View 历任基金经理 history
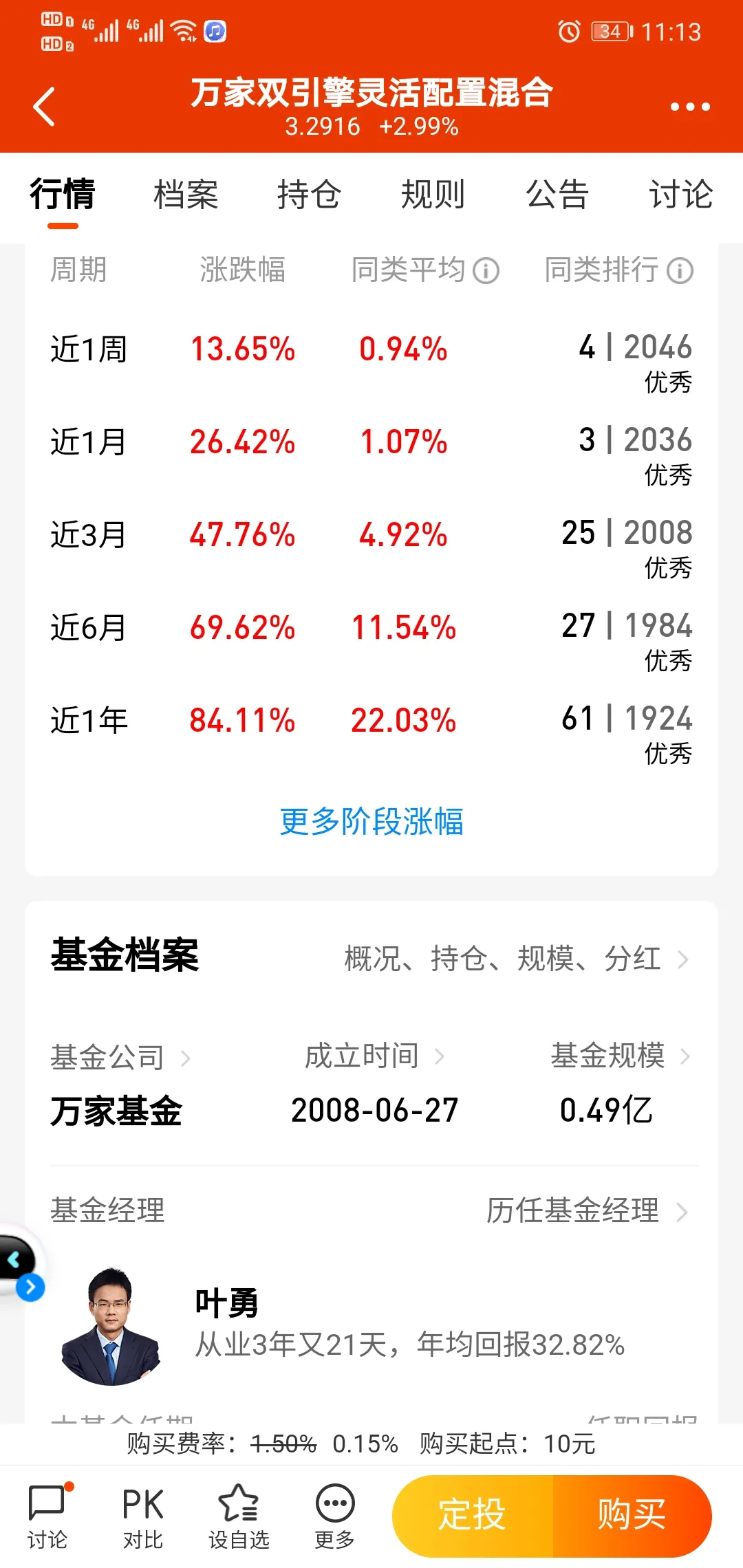 click(x=586, y=1210)
